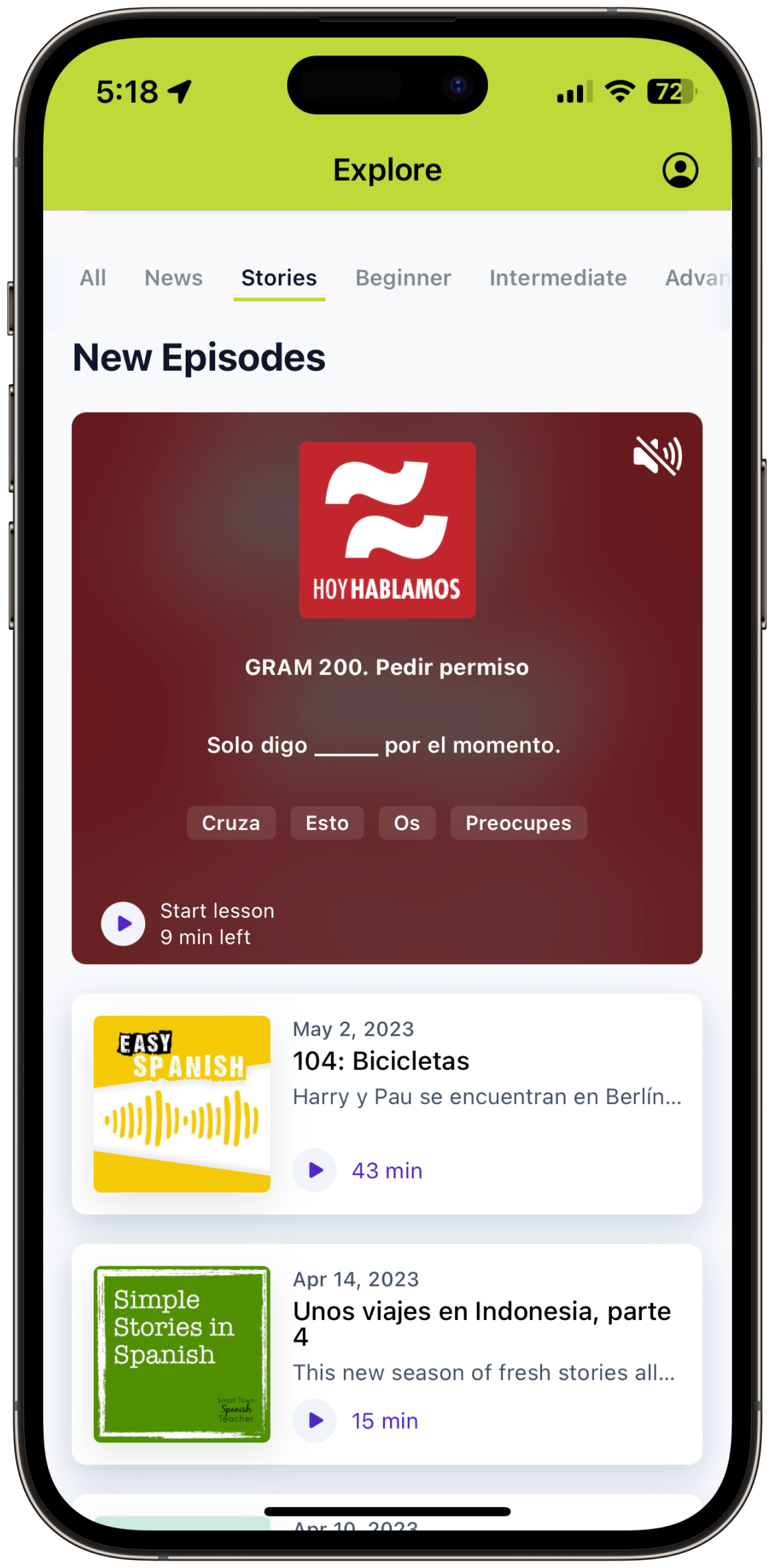Switch to the News tab
The image size is (775, 1568).
tap(173, 278)
